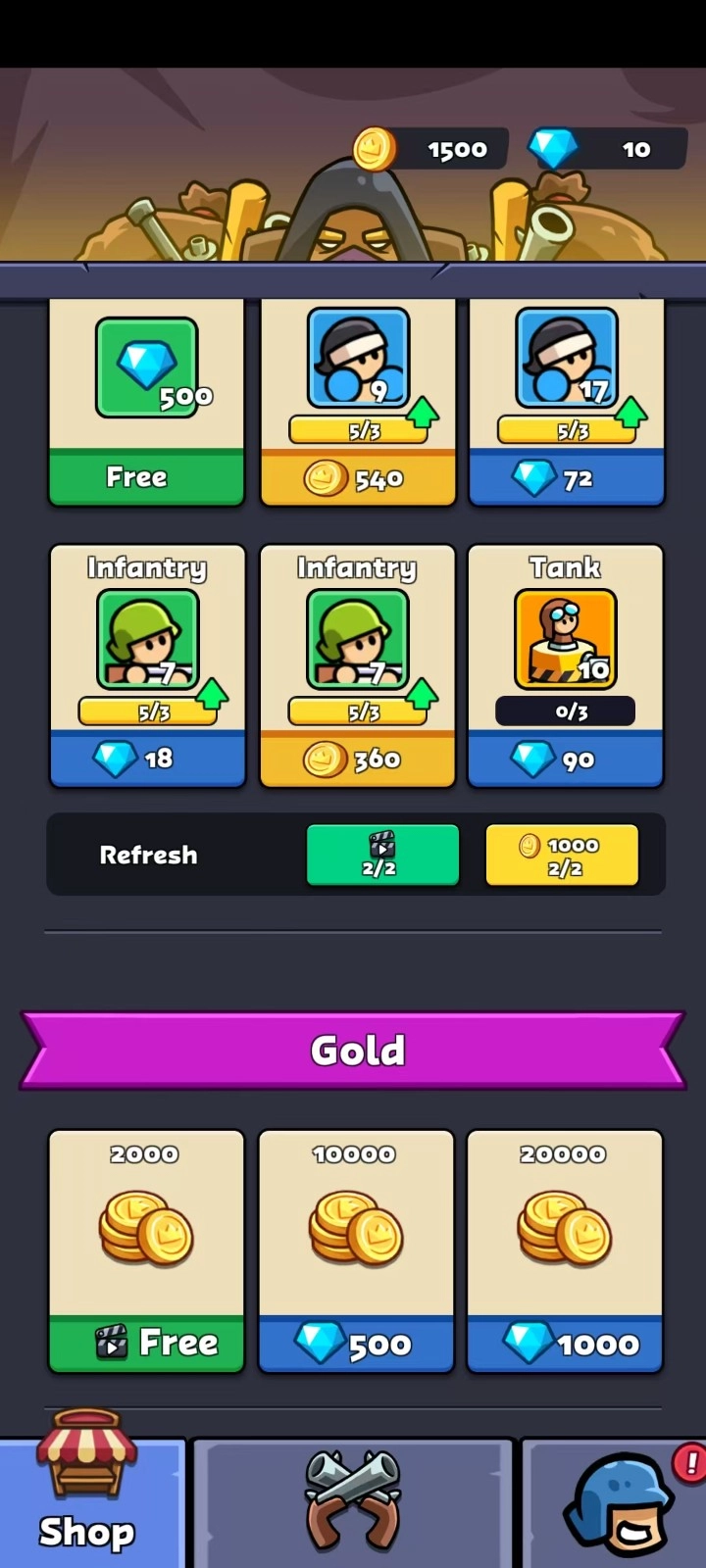Get 2000 gold free via video
The width and height of the screenshot is (706, 1568).
(146, 1342)
